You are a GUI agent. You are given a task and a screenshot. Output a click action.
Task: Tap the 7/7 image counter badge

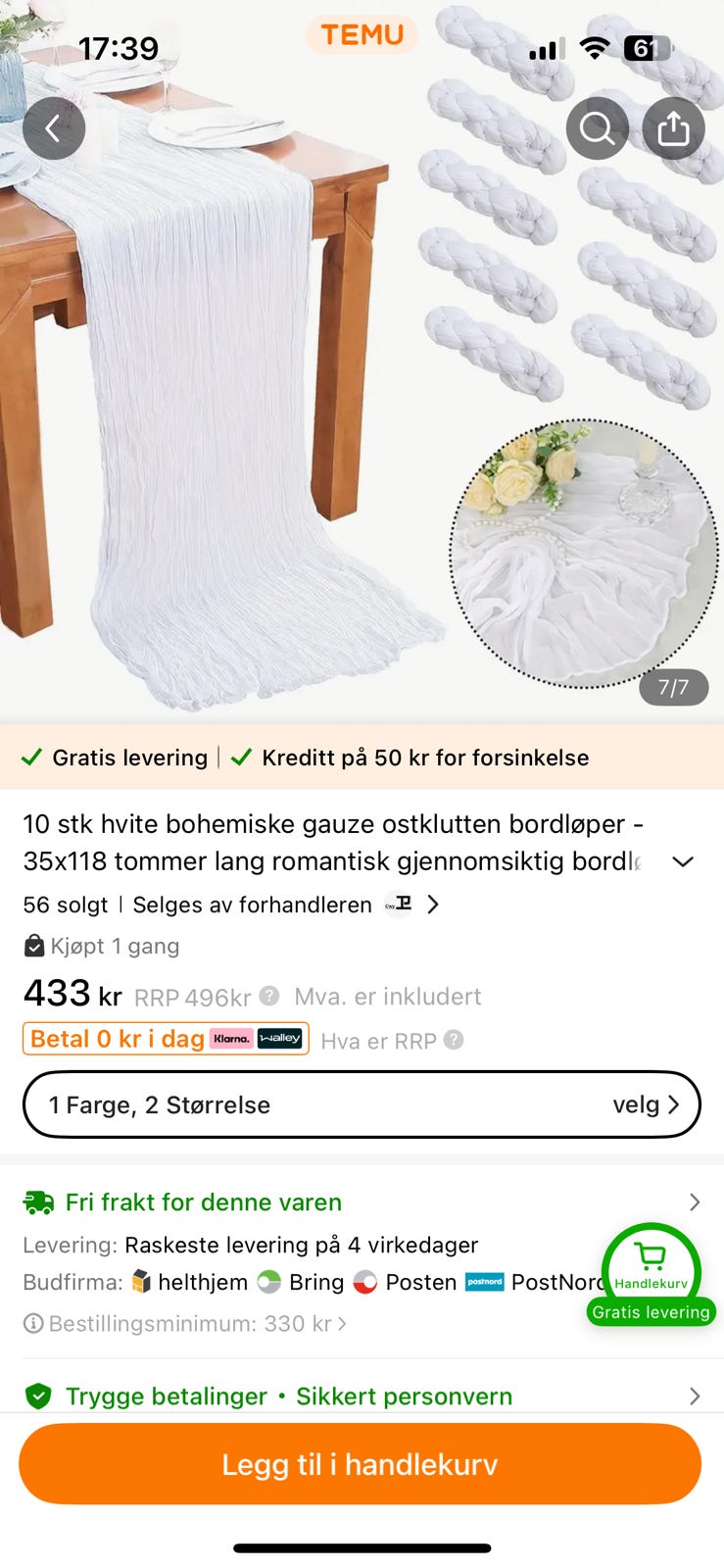point(674,688)
